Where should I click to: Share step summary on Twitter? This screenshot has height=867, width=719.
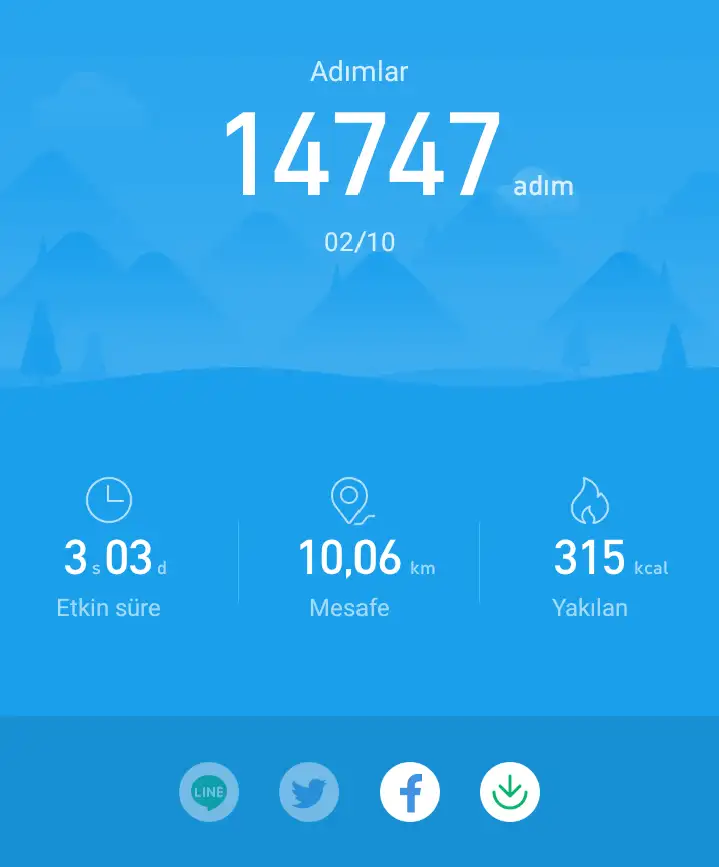[309, 793]
